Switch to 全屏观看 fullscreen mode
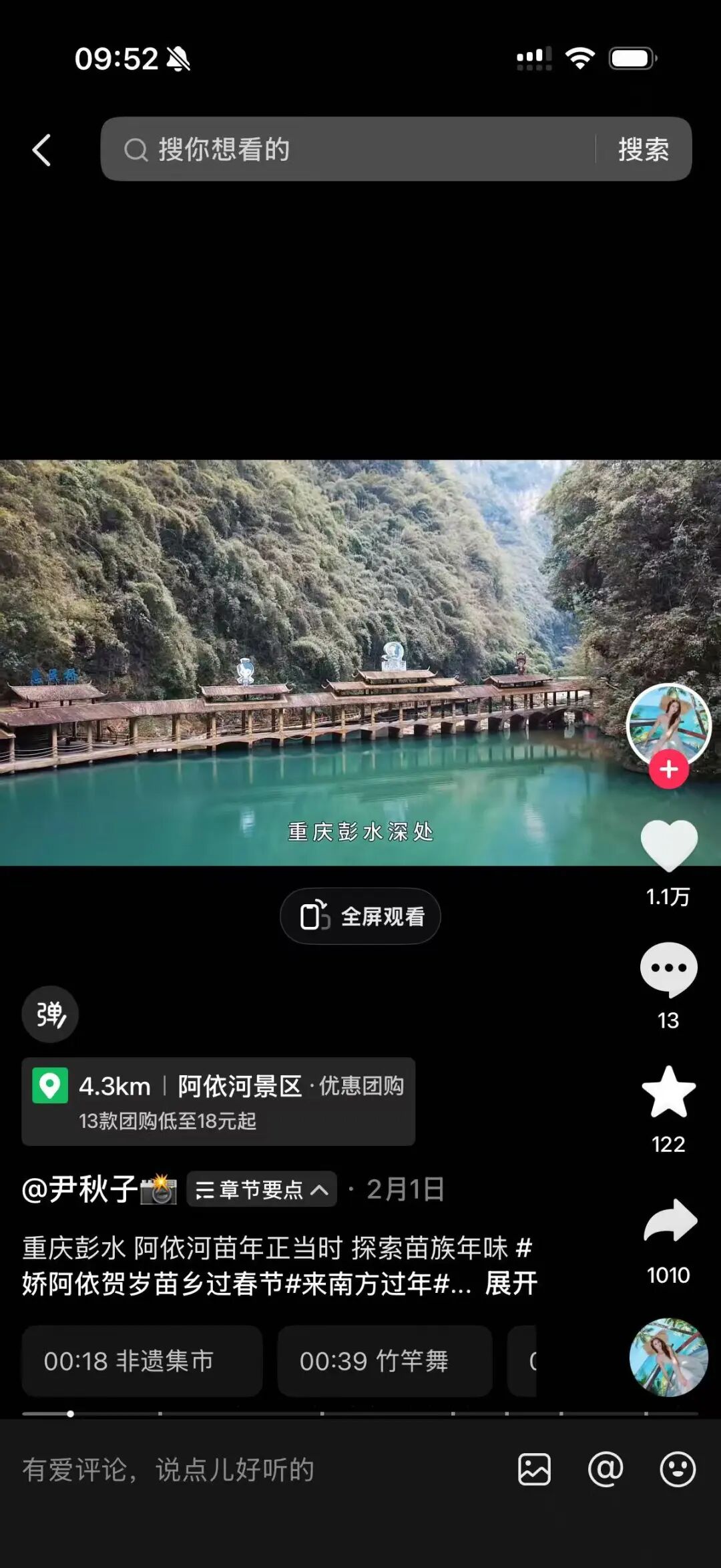The width and height of the screenshot is (721, 1568). coord(360,916)
